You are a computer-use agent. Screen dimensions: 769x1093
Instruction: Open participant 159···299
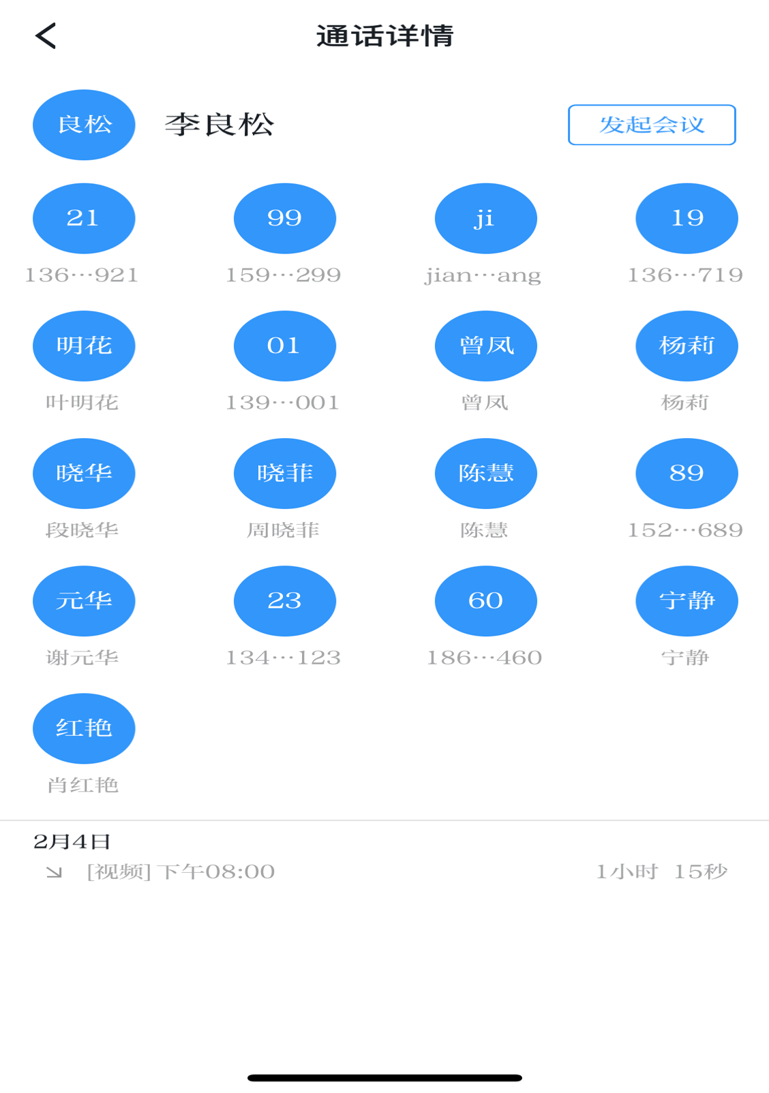coord(285,218)
